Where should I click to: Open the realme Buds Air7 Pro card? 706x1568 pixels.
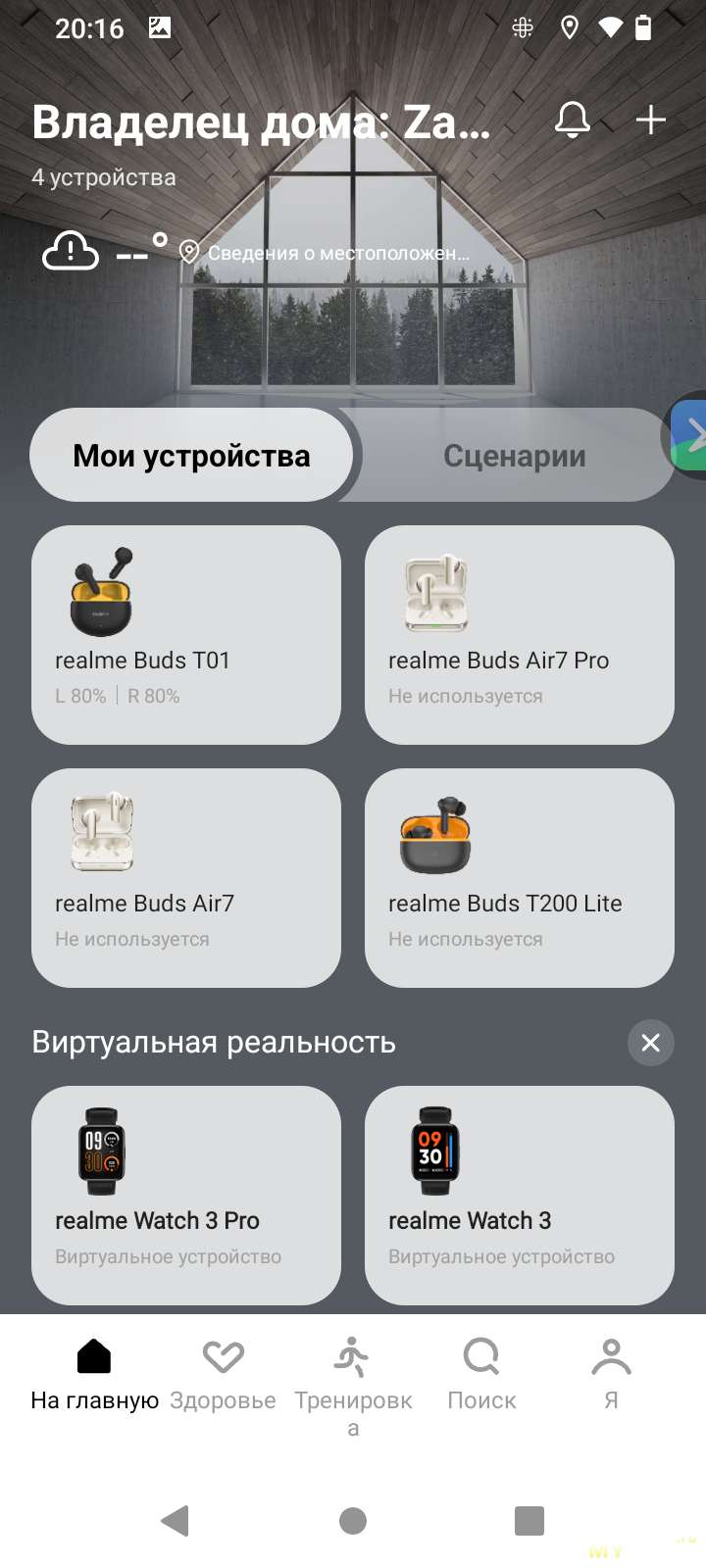coord(520,635)
